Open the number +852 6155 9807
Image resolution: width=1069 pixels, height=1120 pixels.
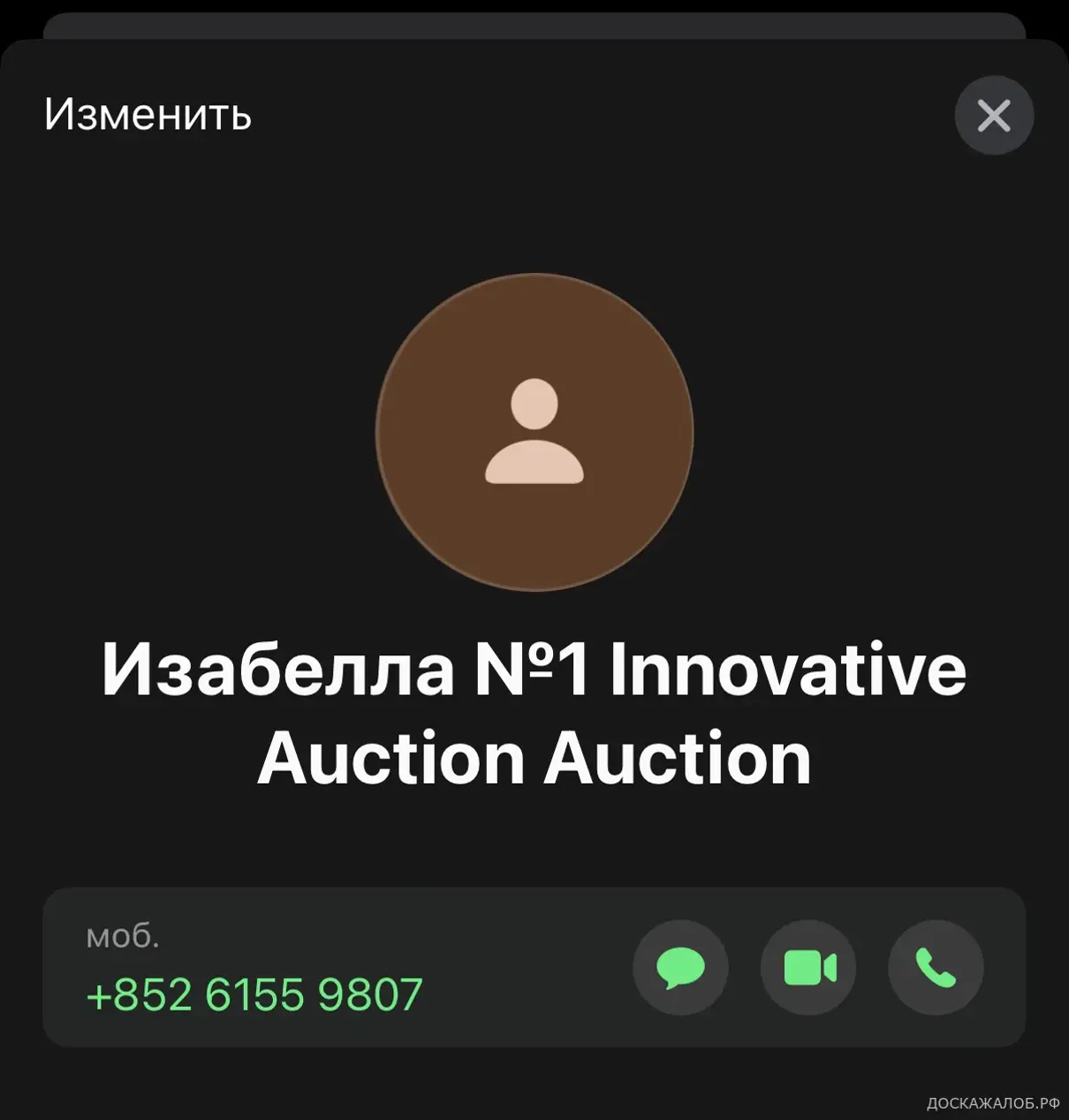coord(254,995)
